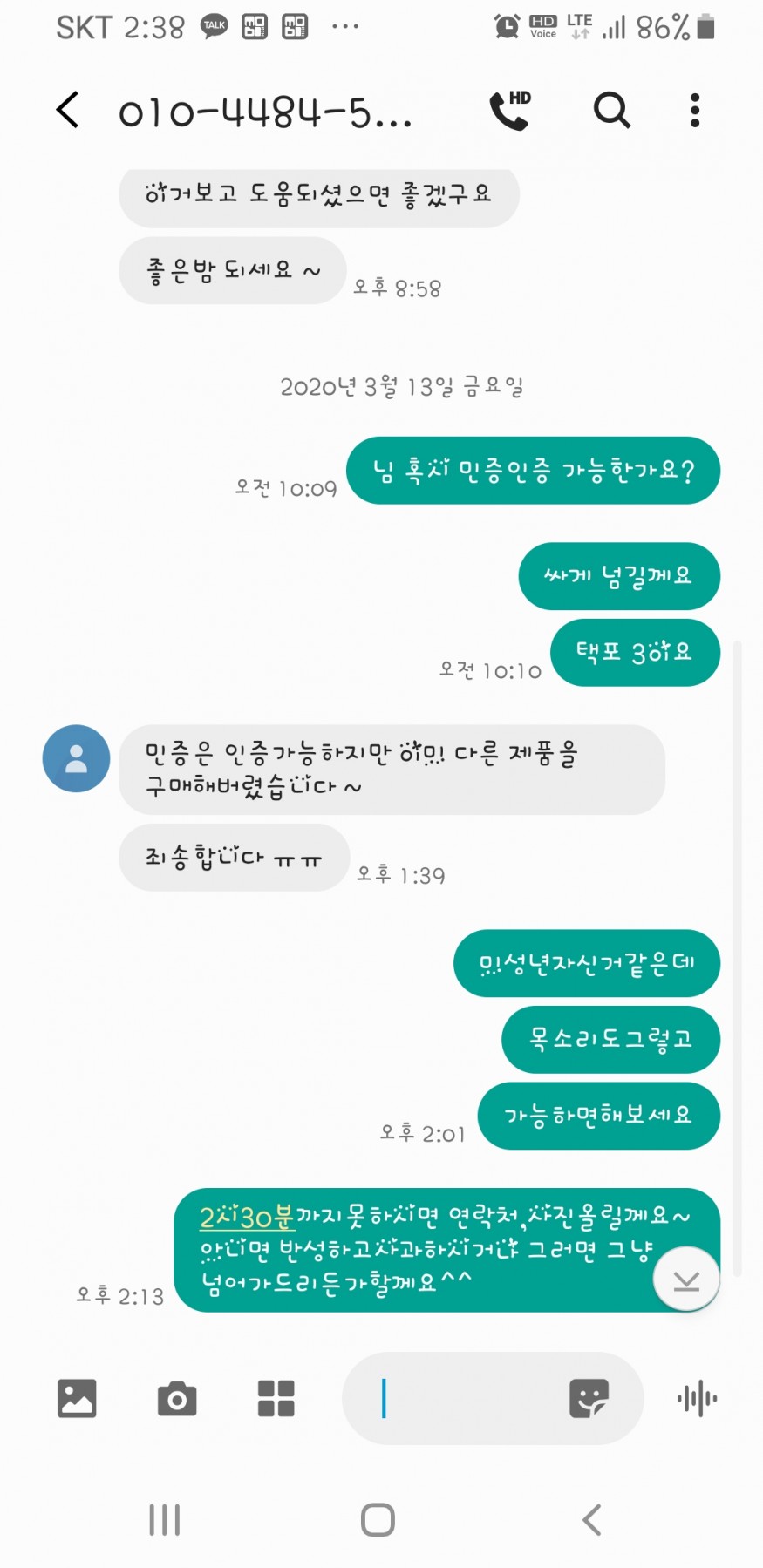Attach an image from the gallery
Image resolution: width=763 pixels, height=1568 pixels.
pyautogui.click(x=77, y=1399)
